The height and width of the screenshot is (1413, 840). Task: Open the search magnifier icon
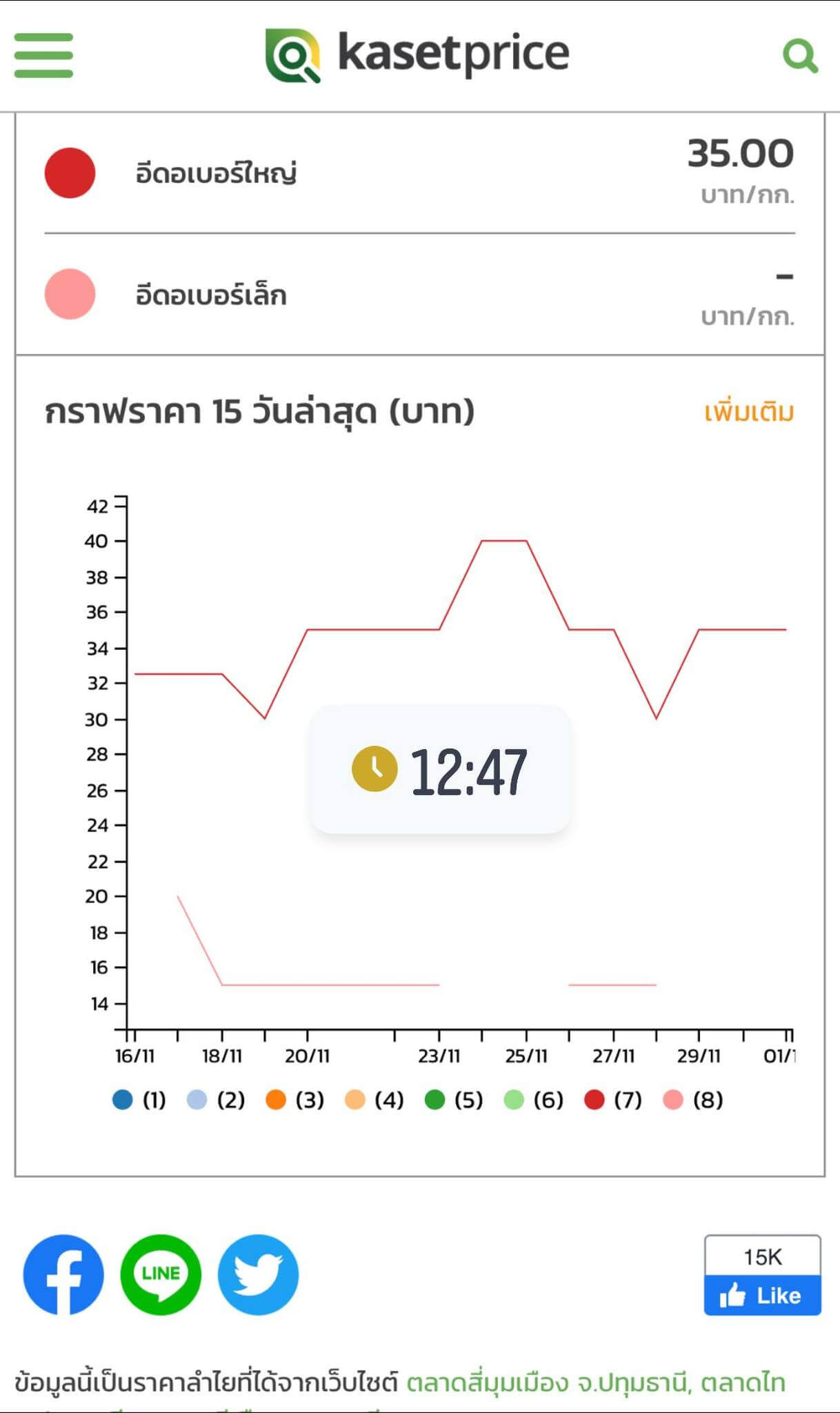(800, 56)
